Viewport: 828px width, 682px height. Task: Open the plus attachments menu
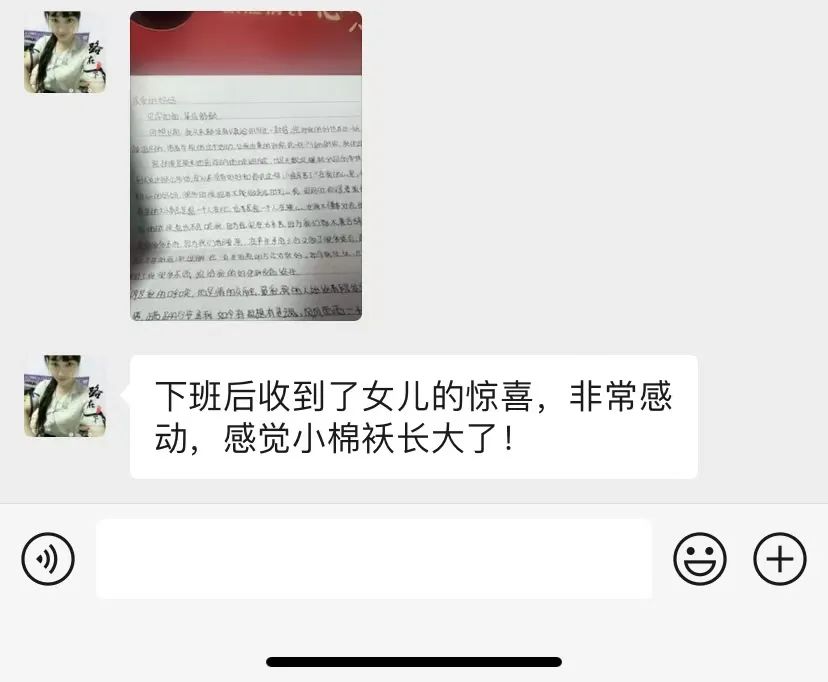coord(779,559)
